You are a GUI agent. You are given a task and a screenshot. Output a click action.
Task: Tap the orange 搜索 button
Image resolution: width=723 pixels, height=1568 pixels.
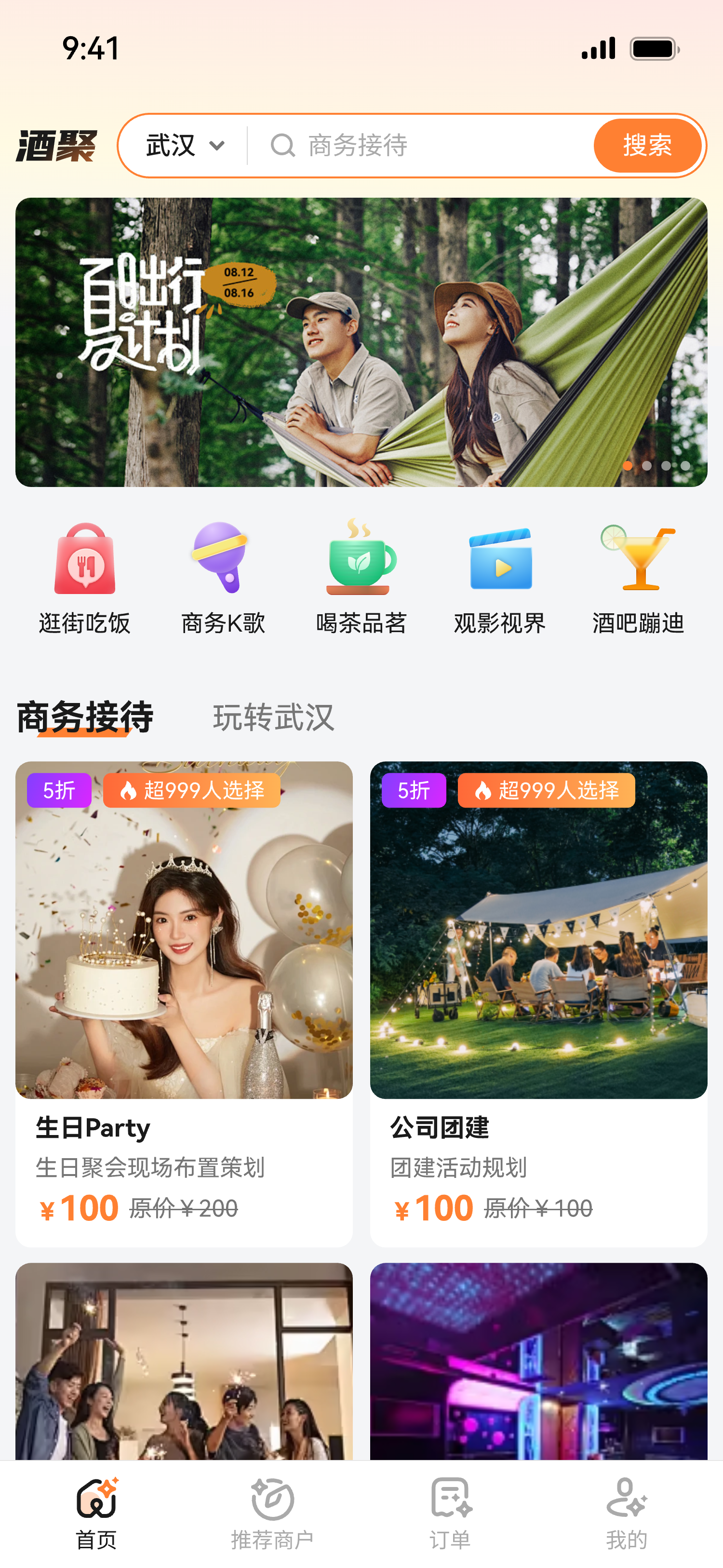click(x=646, y=146)
